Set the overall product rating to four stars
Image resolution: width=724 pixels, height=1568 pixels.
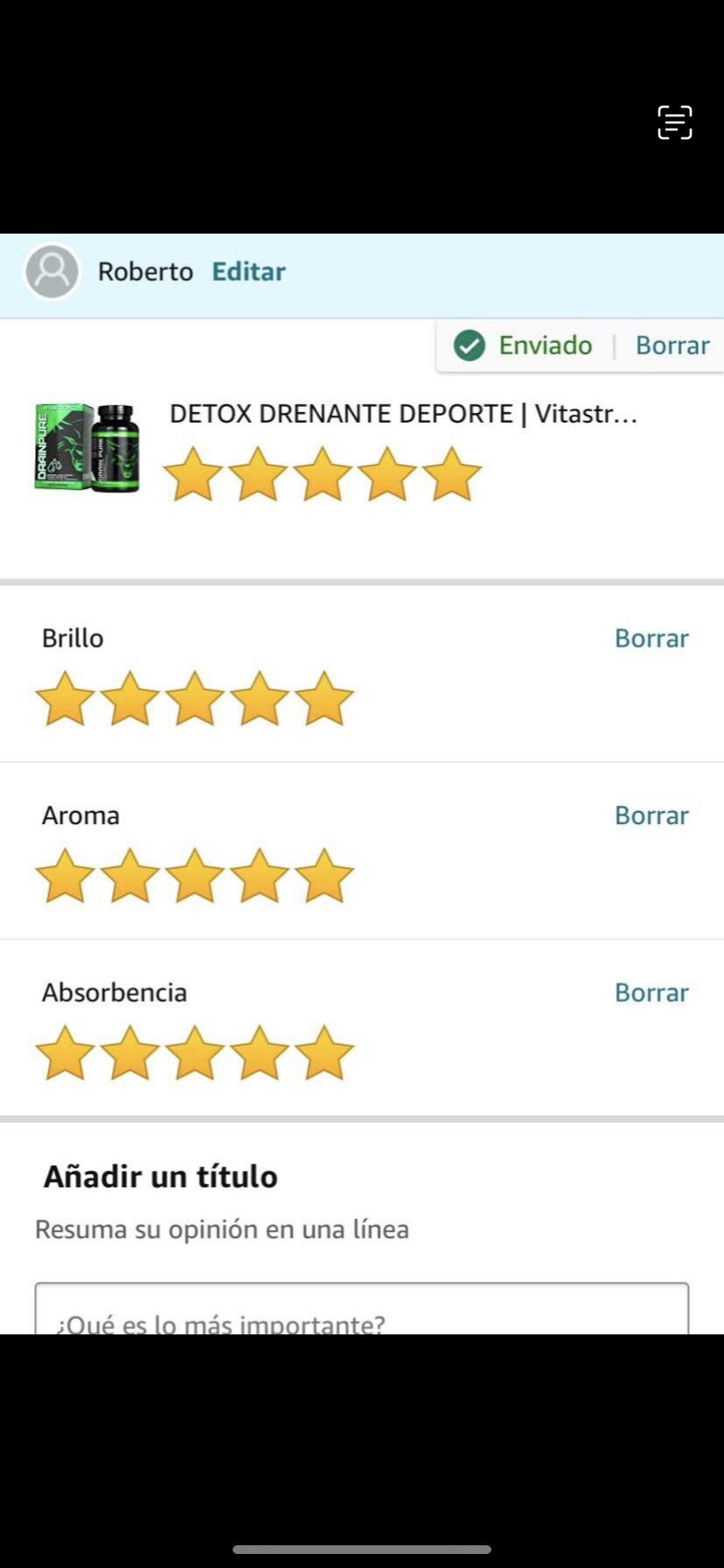pyautogui.click(x=387, y=474)
